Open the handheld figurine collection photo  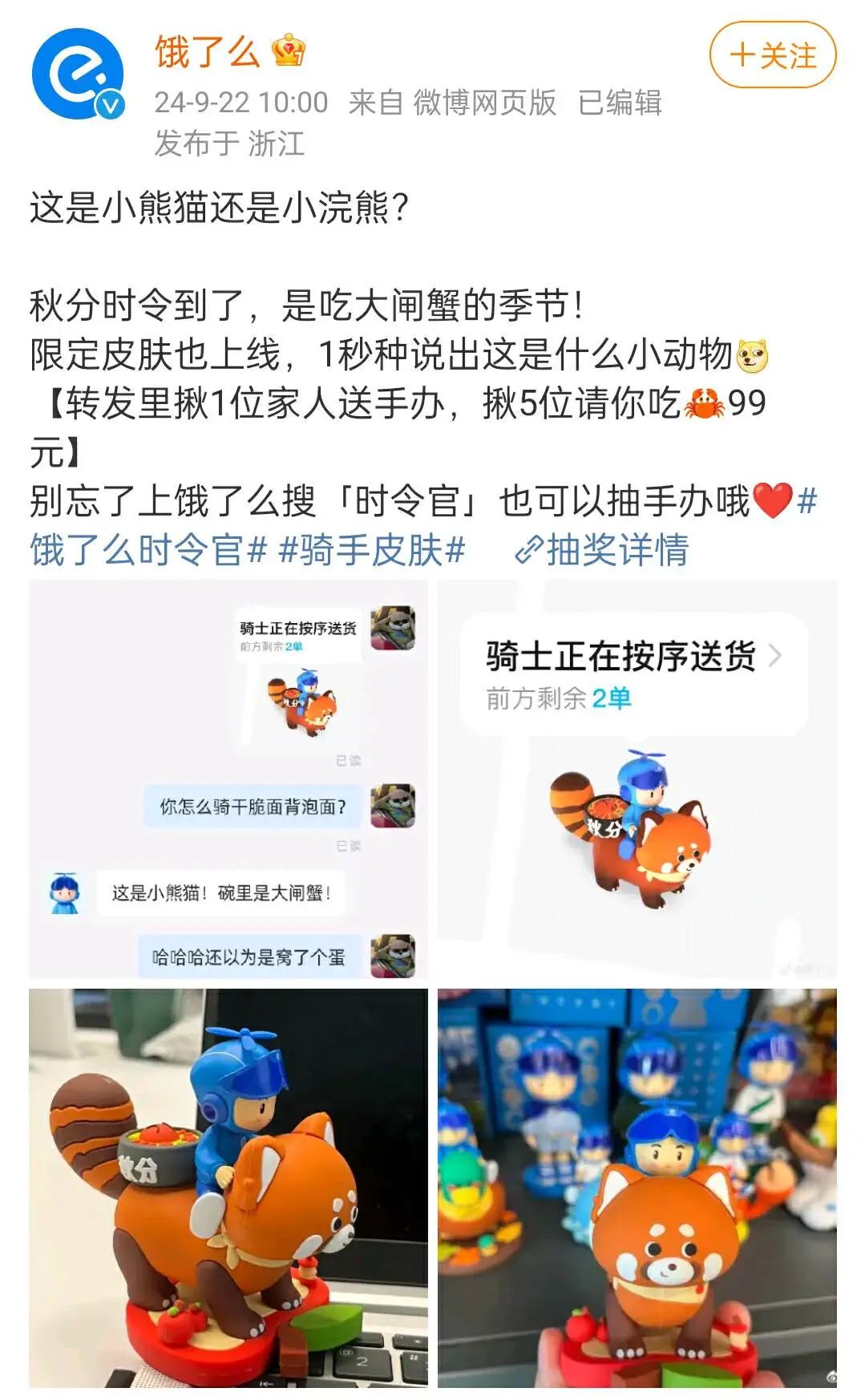[x=637, y=1188]
